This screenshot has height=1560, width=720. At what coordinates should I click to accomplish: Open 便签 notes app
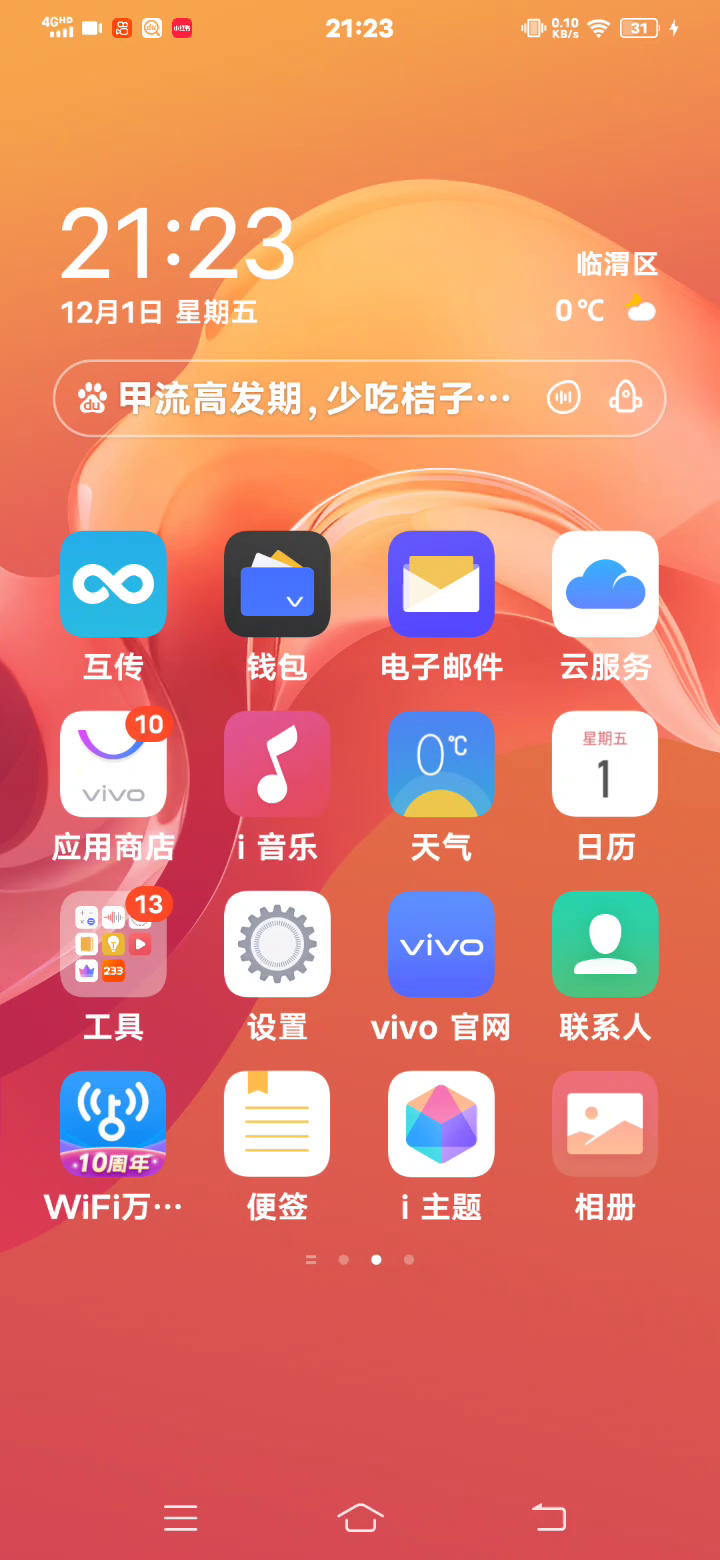click(277, 1124)
